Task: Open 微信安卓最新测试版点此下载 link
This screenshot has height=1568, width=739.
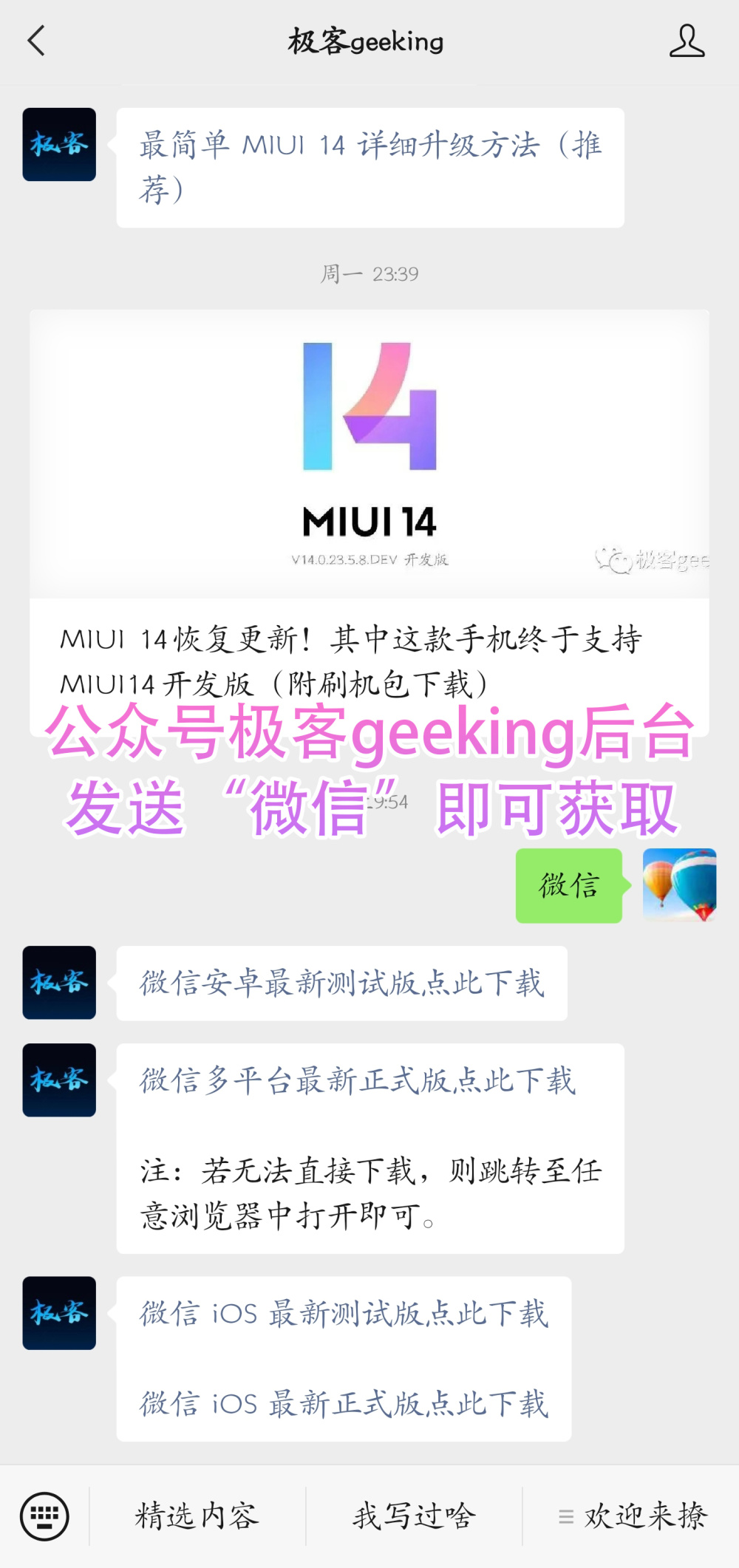Action: click(342, 984)
